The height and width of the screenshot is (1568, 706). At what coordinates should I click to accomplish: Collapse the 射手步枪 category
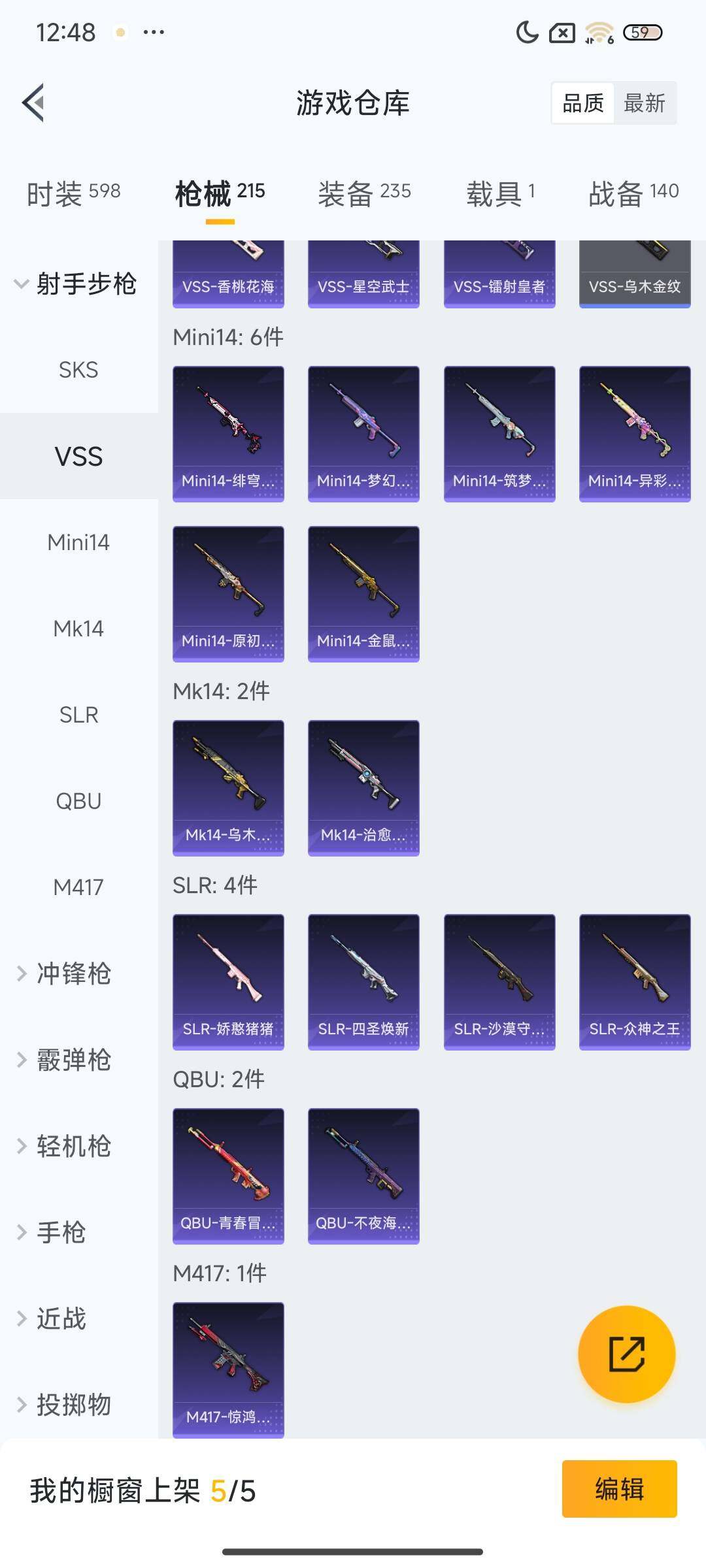pos(77,284)
